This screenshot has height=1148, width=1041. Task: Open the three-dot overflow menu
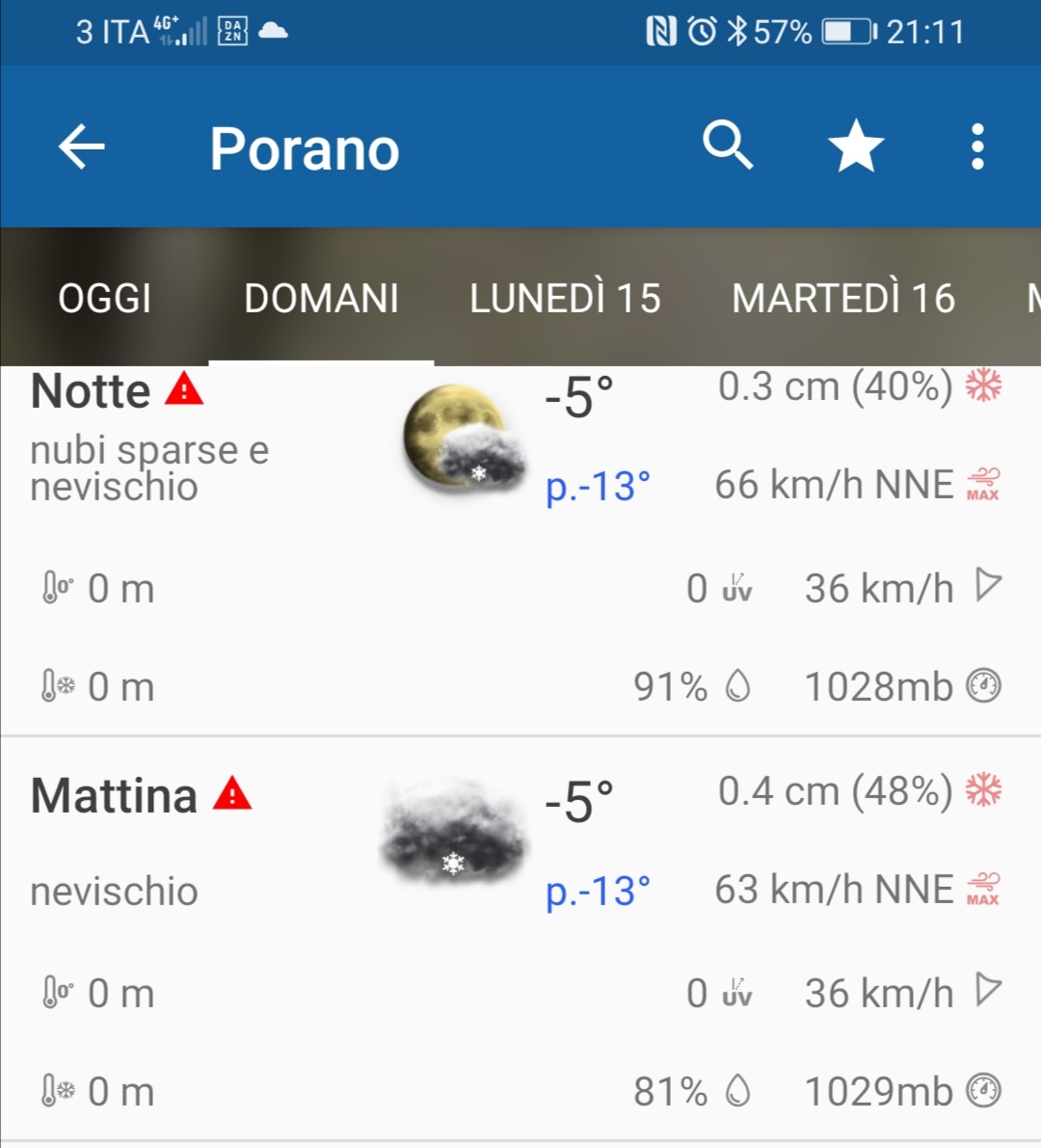tap(977, 147)
